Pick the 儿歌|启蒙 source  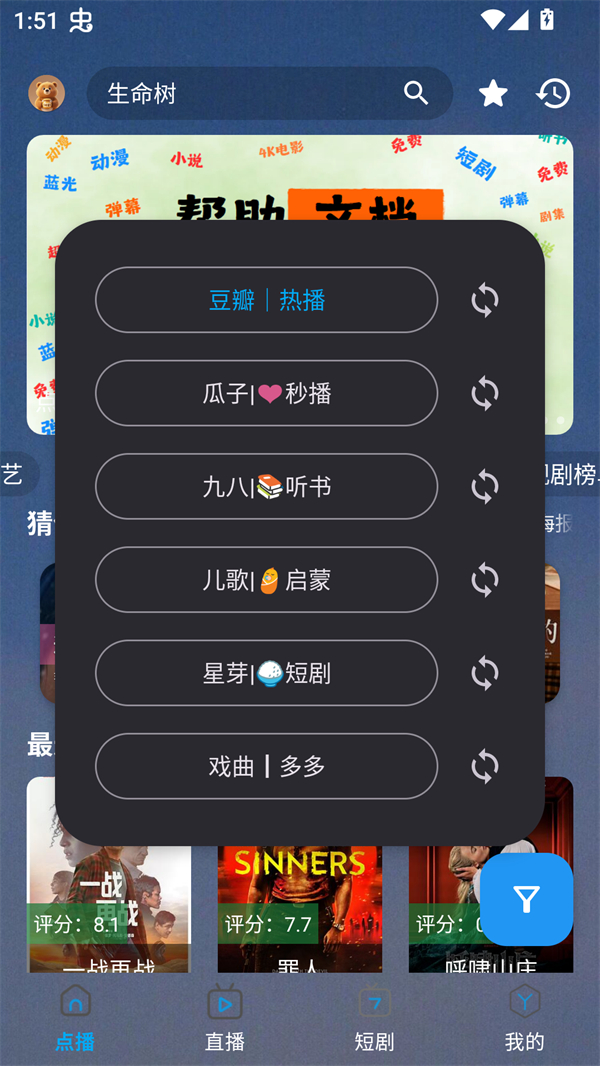click(266, 580)
